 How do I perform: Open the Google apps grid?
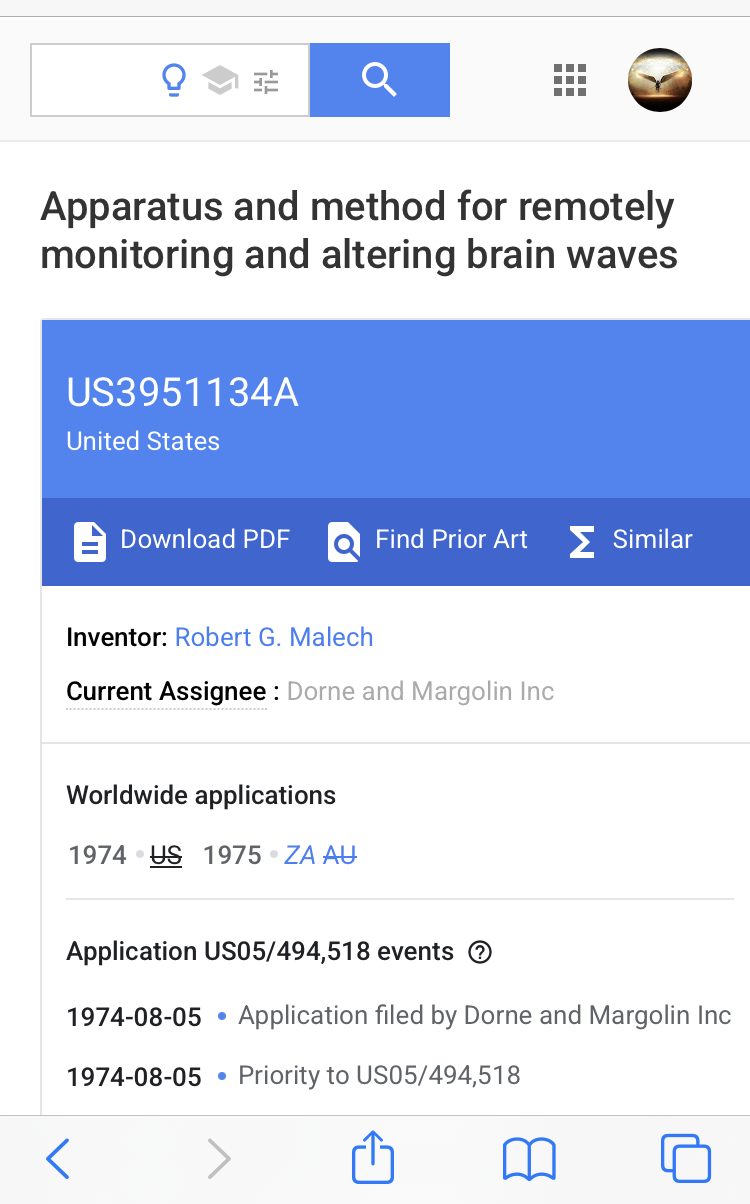569,80
